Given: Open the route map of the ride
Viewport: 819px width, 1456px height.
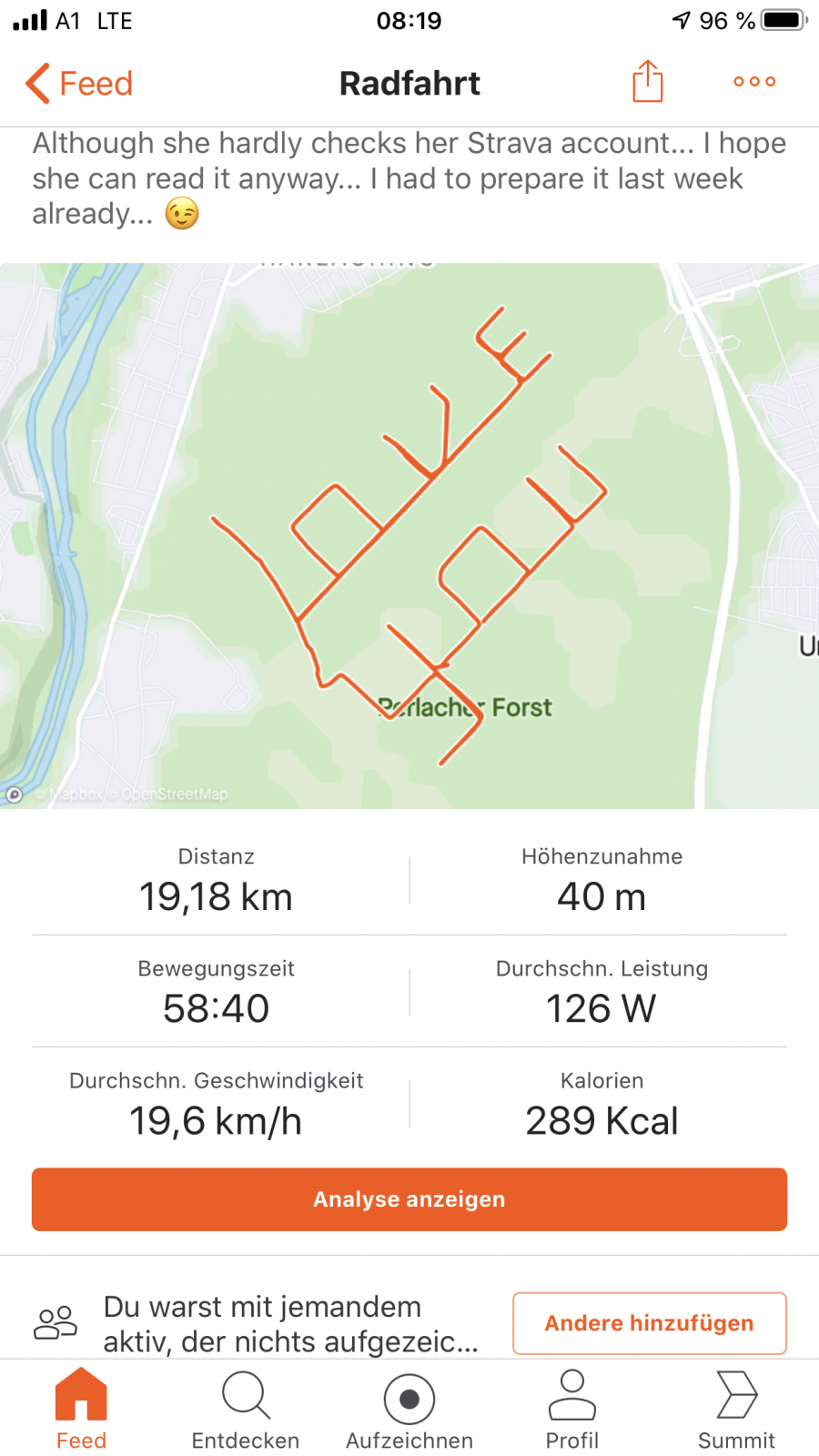Looking at the screenshot, I should click(409, 535).
